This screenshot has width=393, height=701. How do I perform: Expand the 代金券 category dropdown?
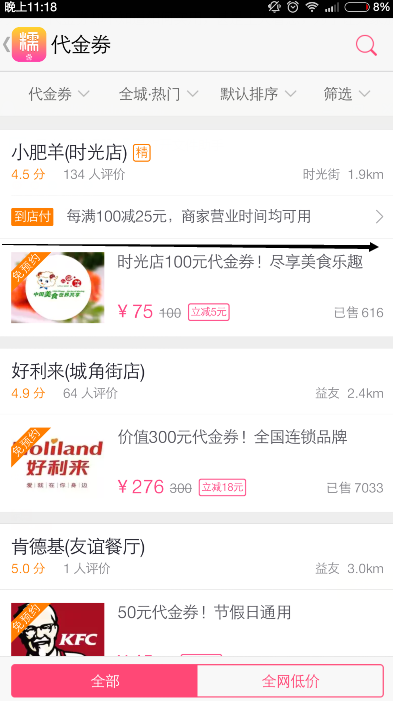point(59,94)
